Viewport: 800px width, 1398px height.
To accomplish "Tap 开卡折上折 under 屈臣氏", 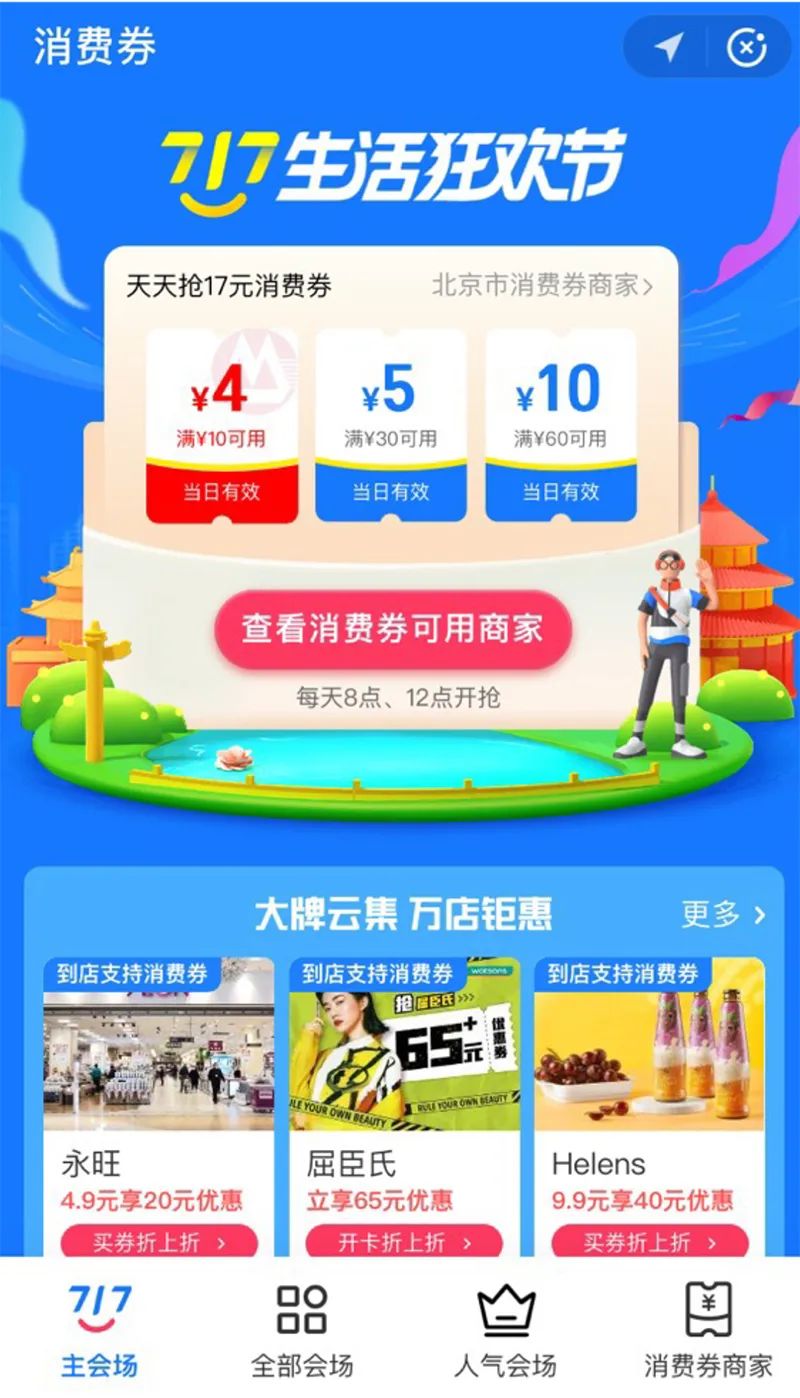I will coord(404,1243).
